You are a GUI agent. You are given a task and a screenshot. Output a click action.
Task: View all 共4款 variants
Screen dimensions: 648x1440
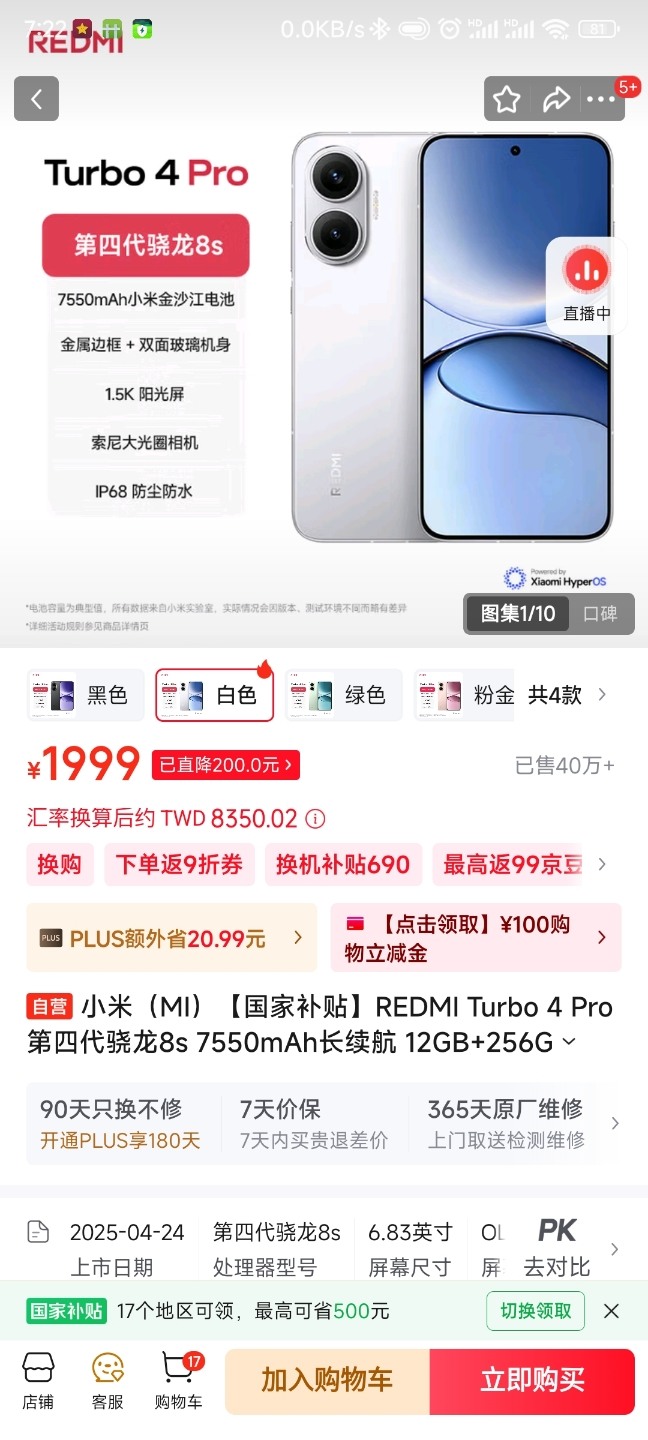[x=566, y=695]
